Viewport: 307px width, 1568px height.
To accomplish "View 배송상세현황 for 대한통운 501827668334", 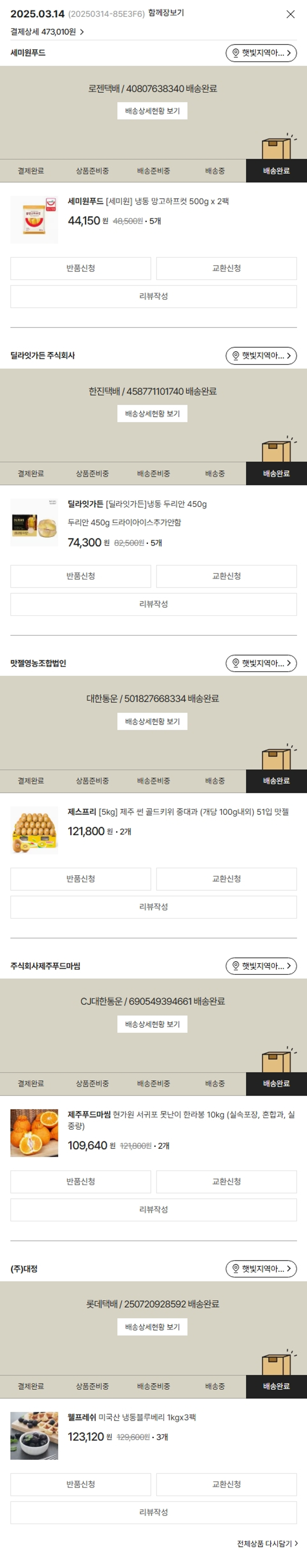I will [152, 721].
